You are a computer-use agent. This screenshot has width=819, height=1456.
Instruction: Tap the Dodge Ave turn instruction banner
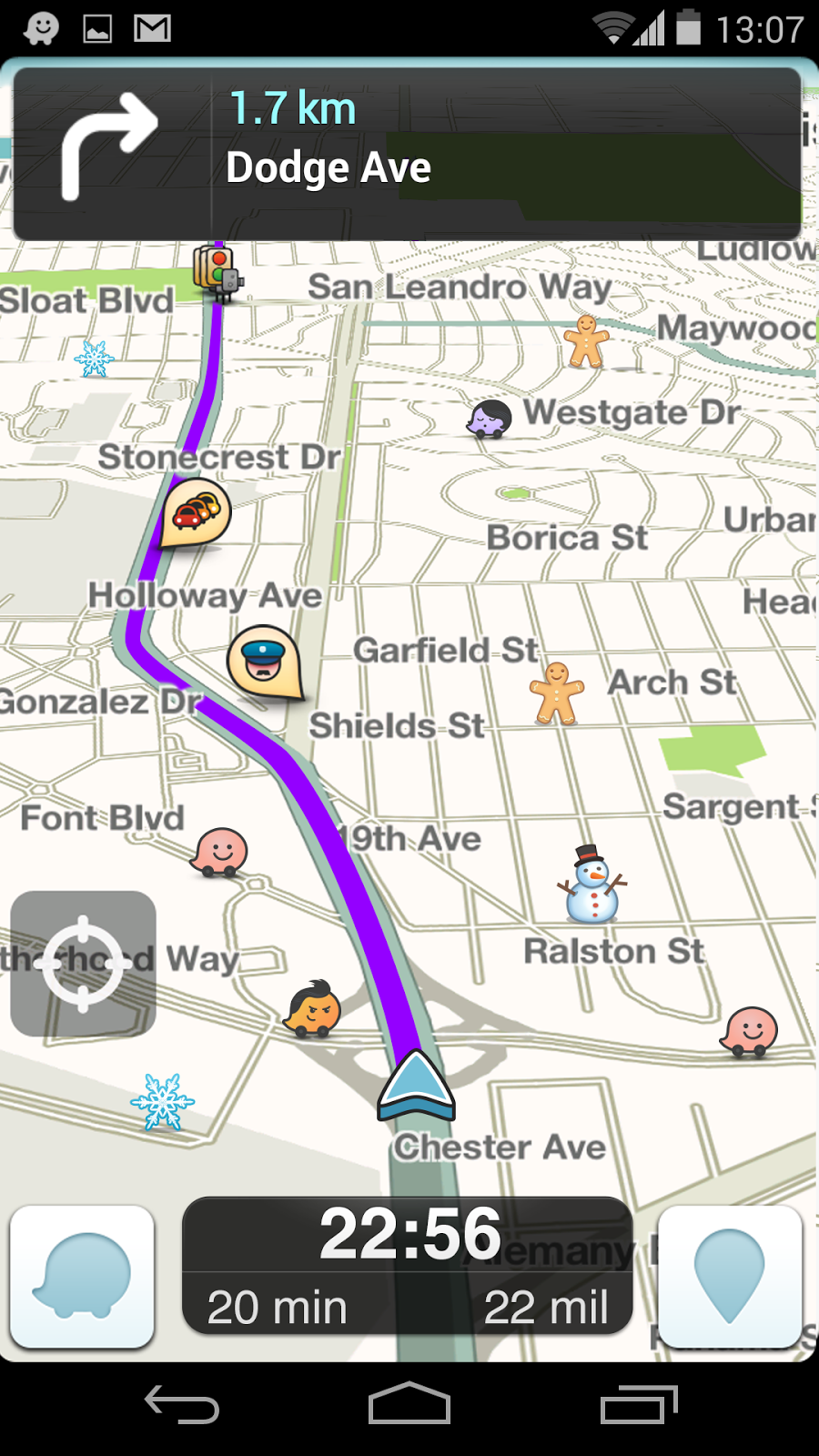pyautogui.click(x=407, y=154)
